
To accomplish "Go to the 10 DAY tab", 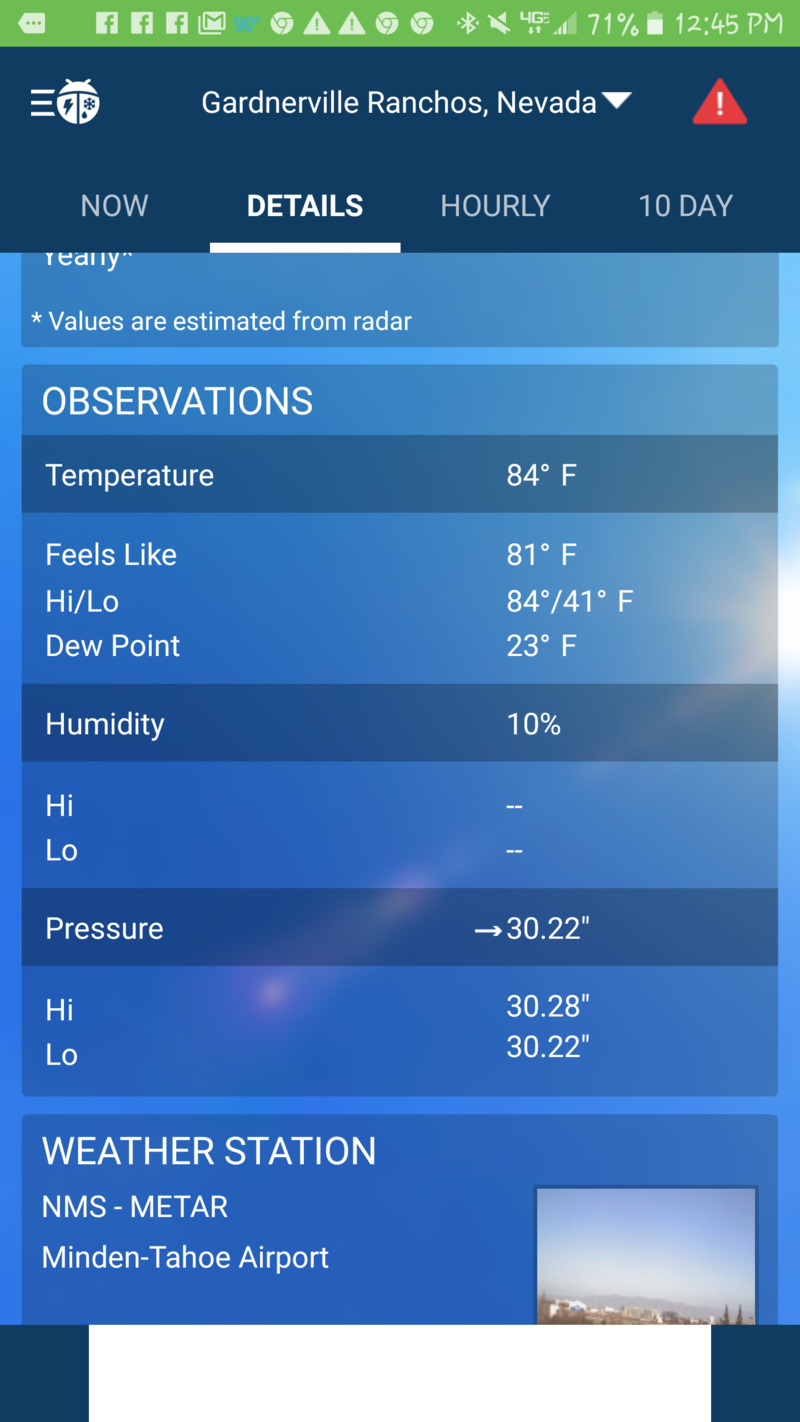I will point(685,206).
